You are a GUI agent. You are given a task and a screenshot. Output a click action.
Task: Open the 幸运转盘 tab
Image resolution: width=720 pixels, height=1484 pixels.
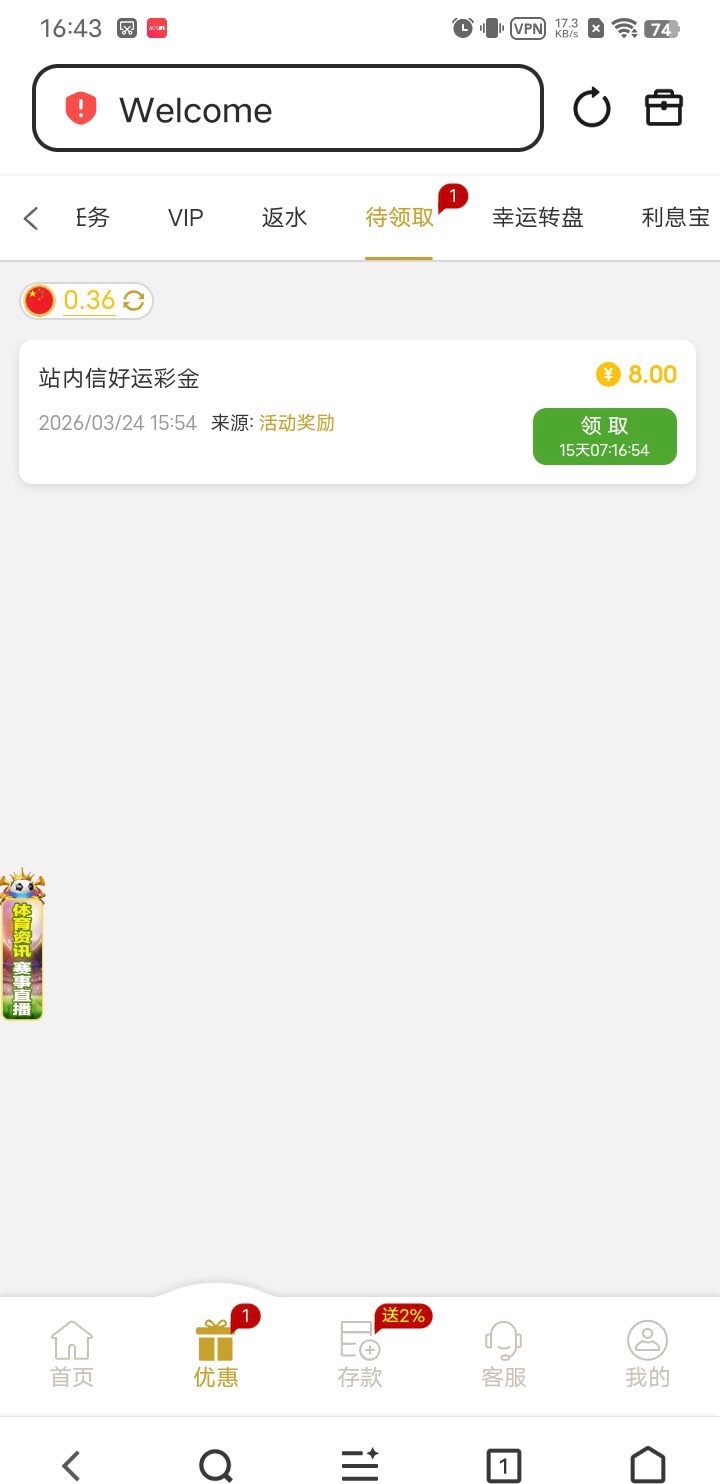click(537, 218)
